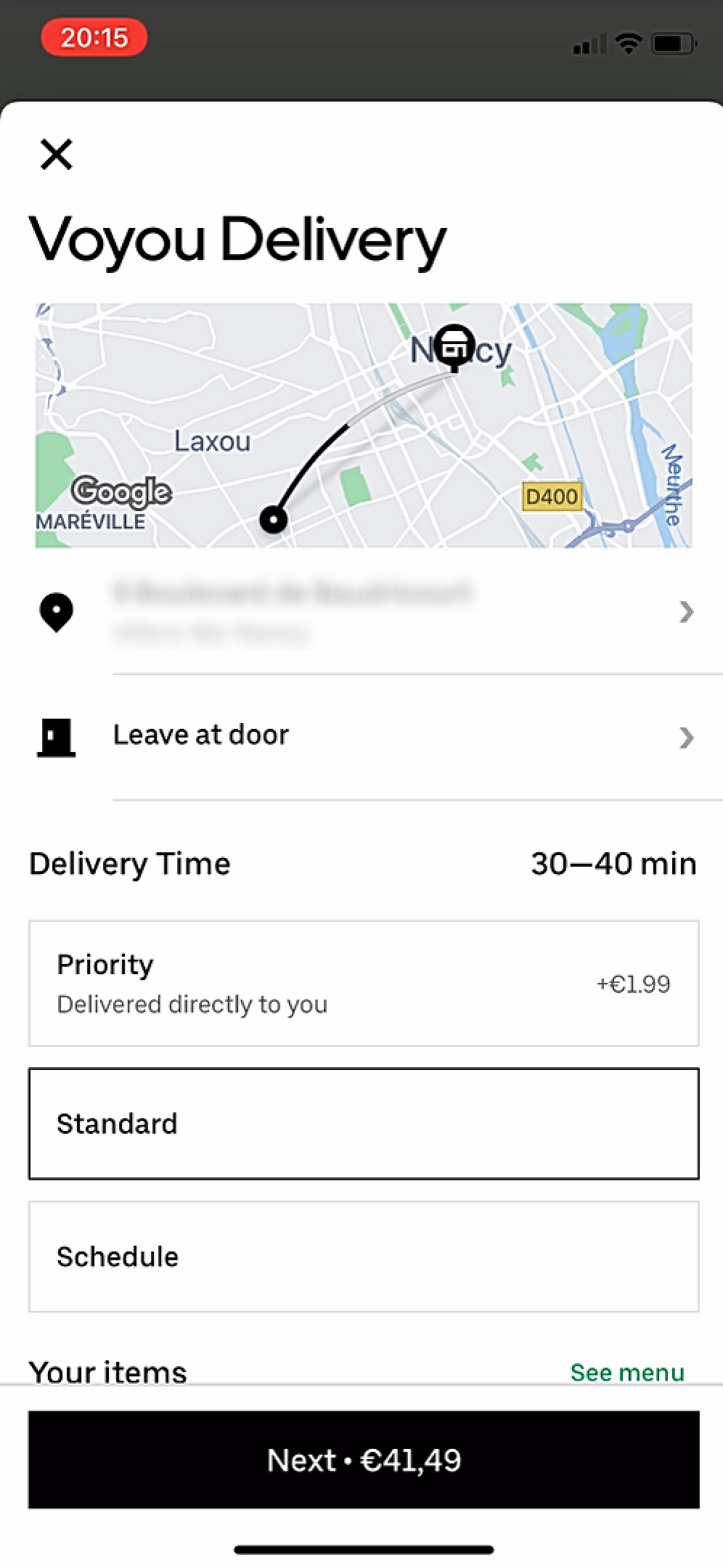723x1568 pixels.
Task: Click the Voyou Delivery title
Action: [237, 240]
